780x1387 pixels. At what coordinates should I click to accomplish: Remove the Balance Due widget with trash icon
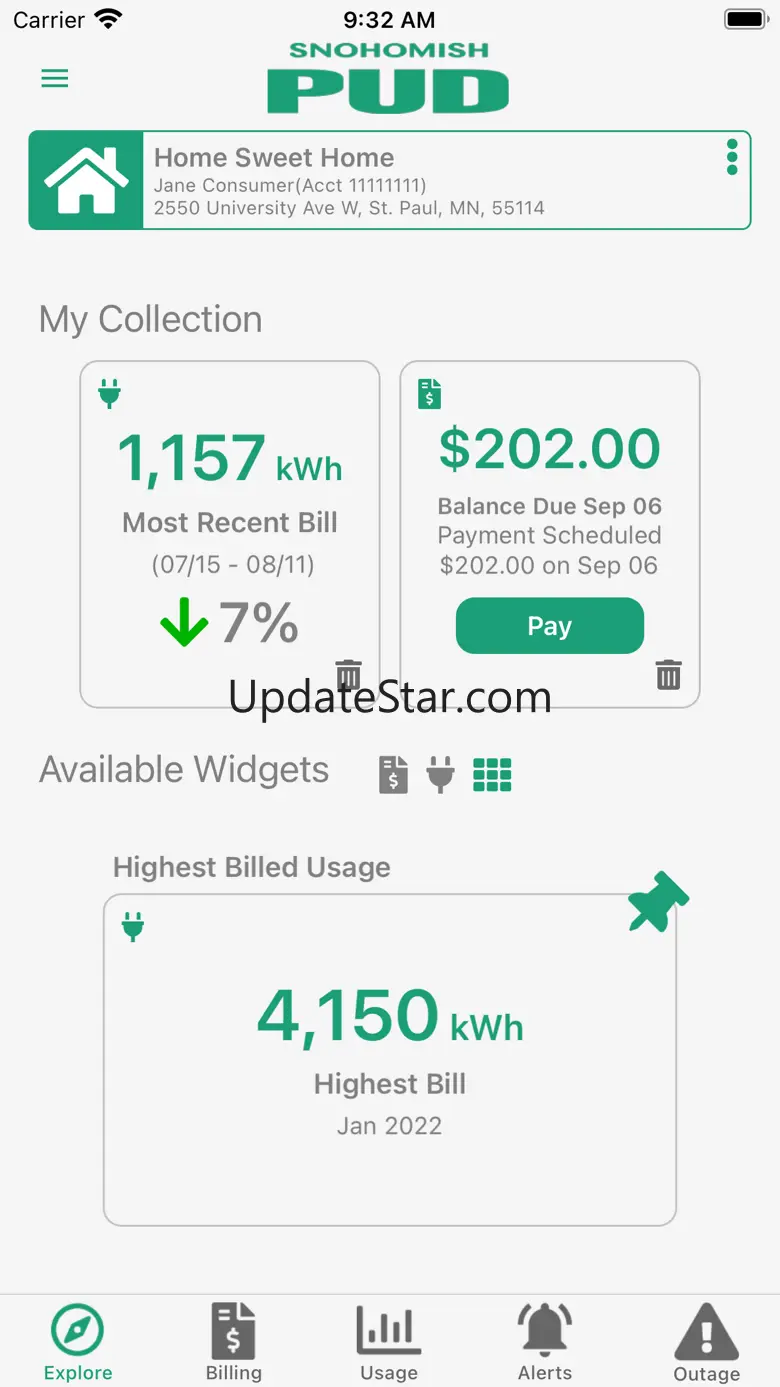[x=668, y=675]
